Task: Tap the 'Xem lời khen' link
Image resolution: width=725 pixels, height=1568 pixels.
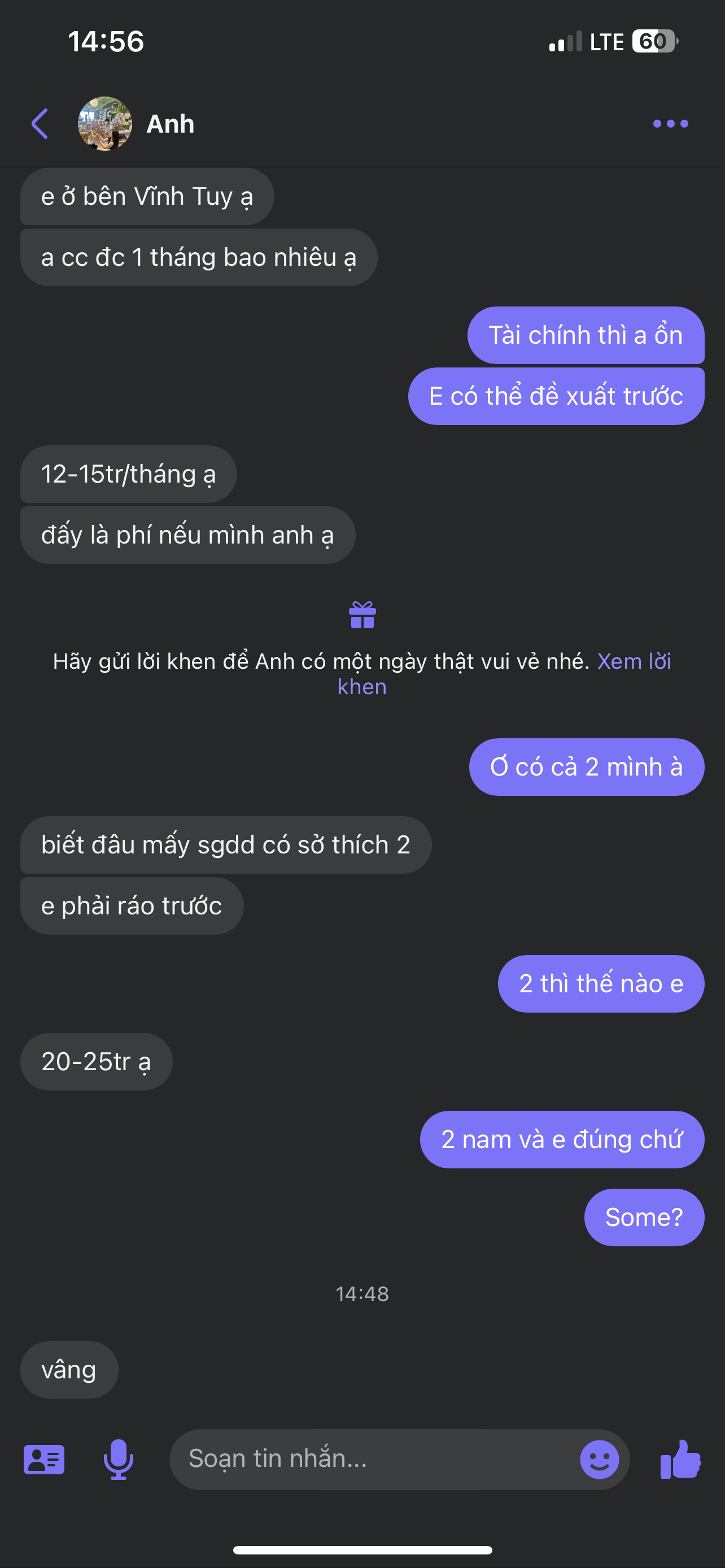Action: point(633,662)
